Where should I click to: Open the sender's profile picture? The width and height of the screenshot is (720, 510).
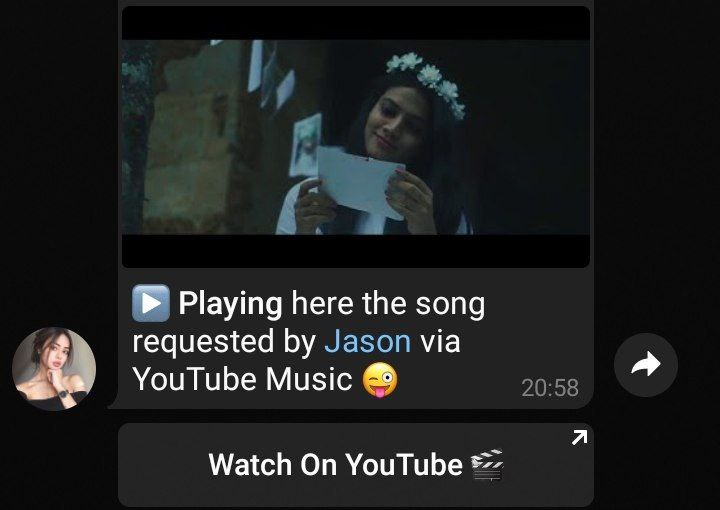[54, 369]
